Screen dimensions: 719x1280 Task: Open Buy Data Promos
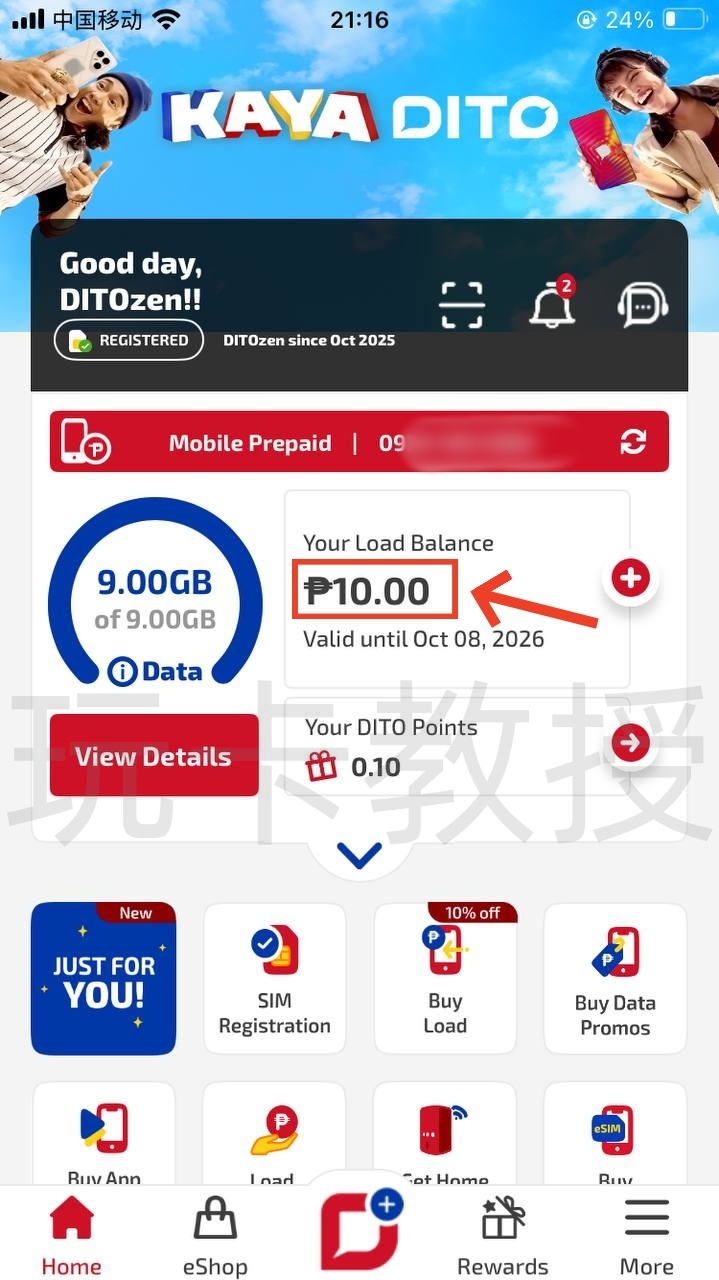point(615,978)
